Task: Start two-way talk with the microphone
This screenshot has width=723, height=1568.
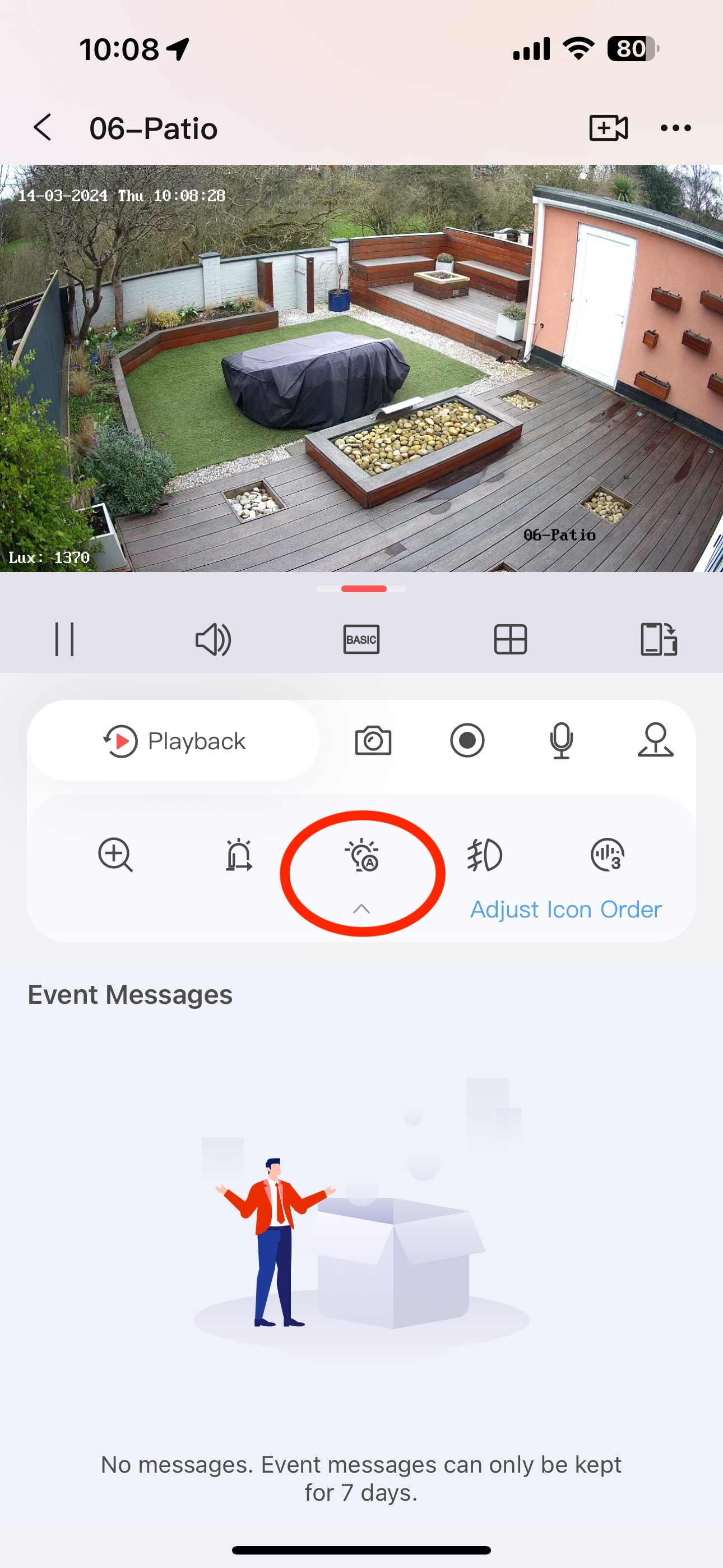Action: point(561,741)
